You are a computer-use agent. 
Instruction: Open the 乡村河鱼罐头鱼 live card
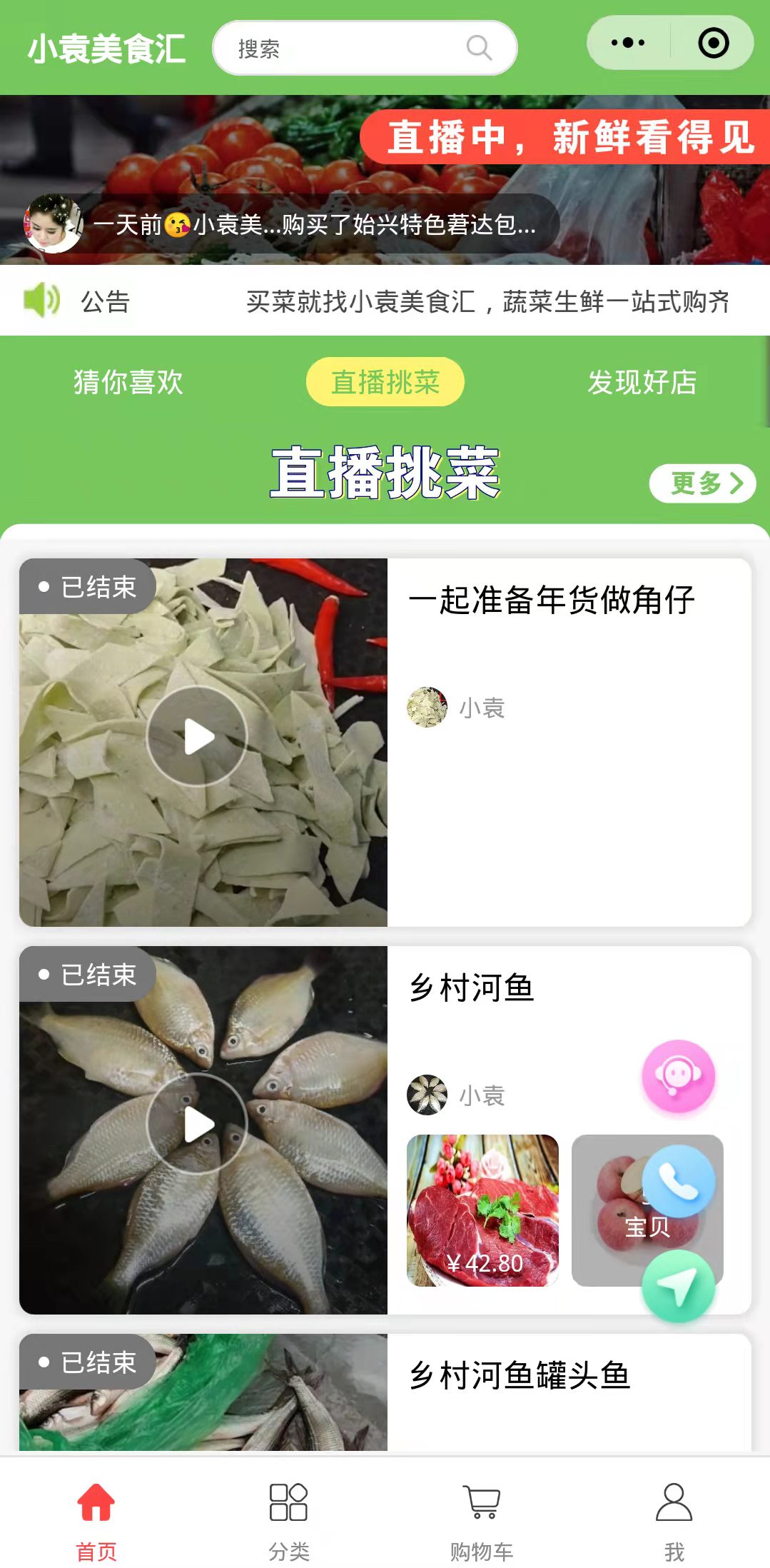pyautogui.click(x=520, y=1375)
